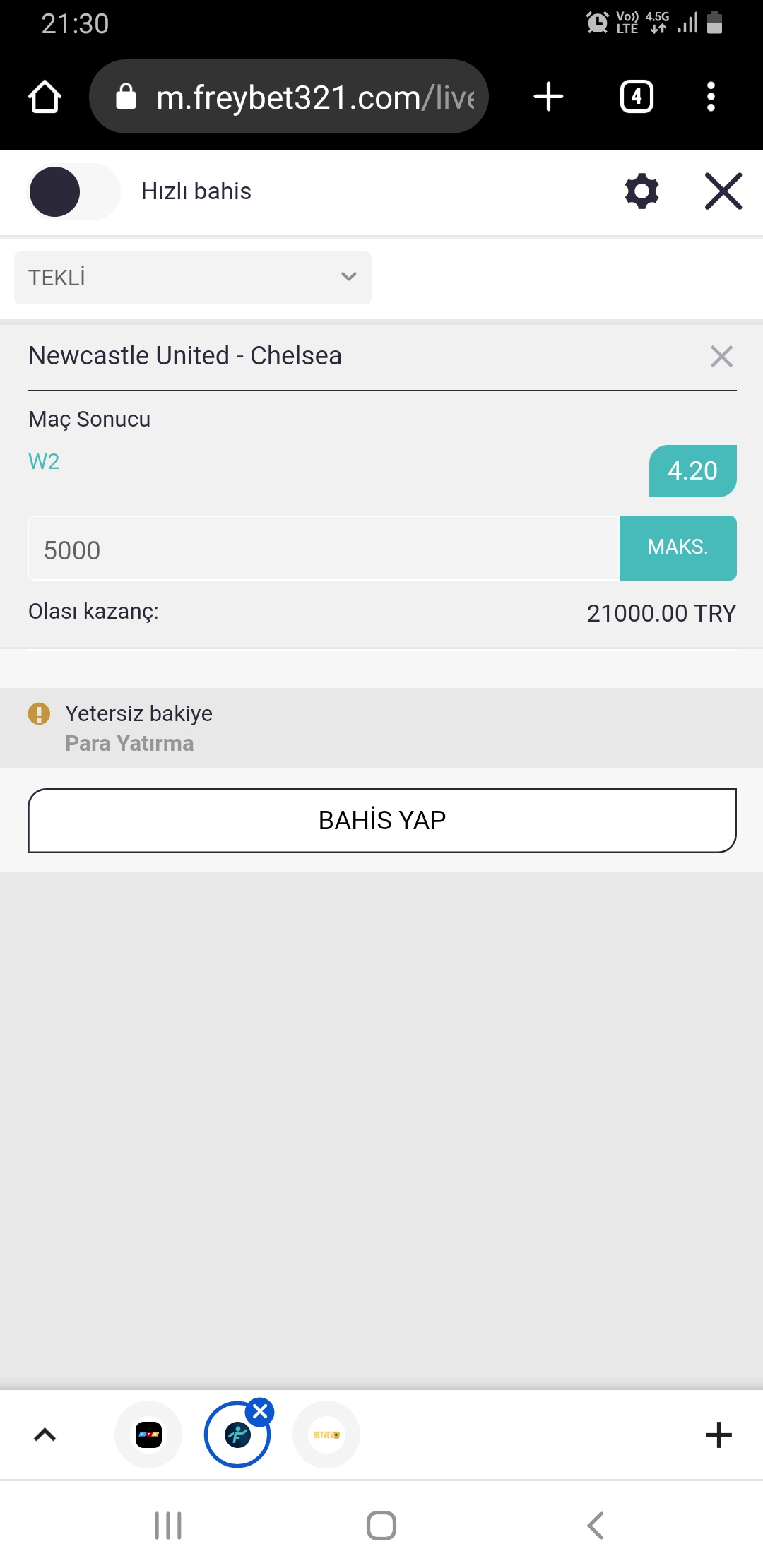Switch to the first tab in strip
763x1568 pixels.
[x=148, y=1435]
